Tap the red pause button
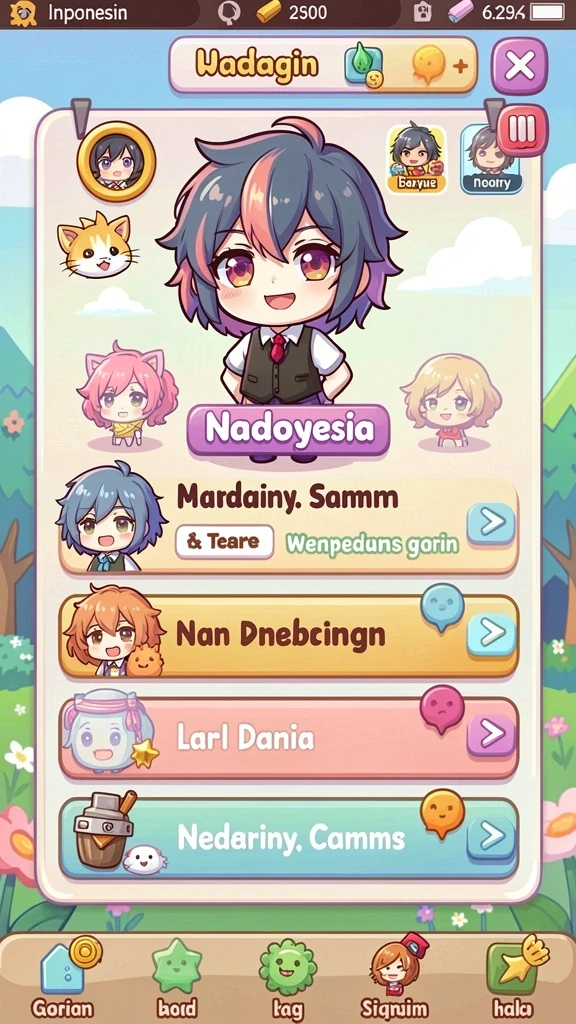The image size is (576, 1024). tap(522, 130)
